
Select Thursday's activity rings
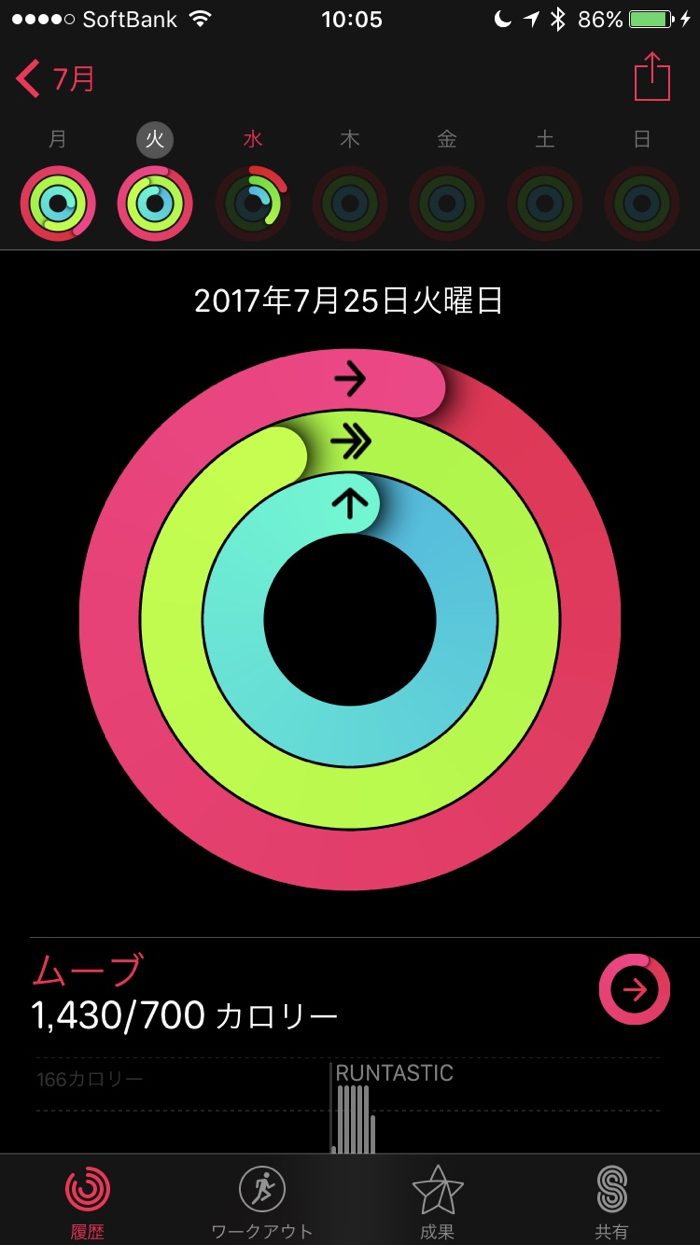[350, 203]
